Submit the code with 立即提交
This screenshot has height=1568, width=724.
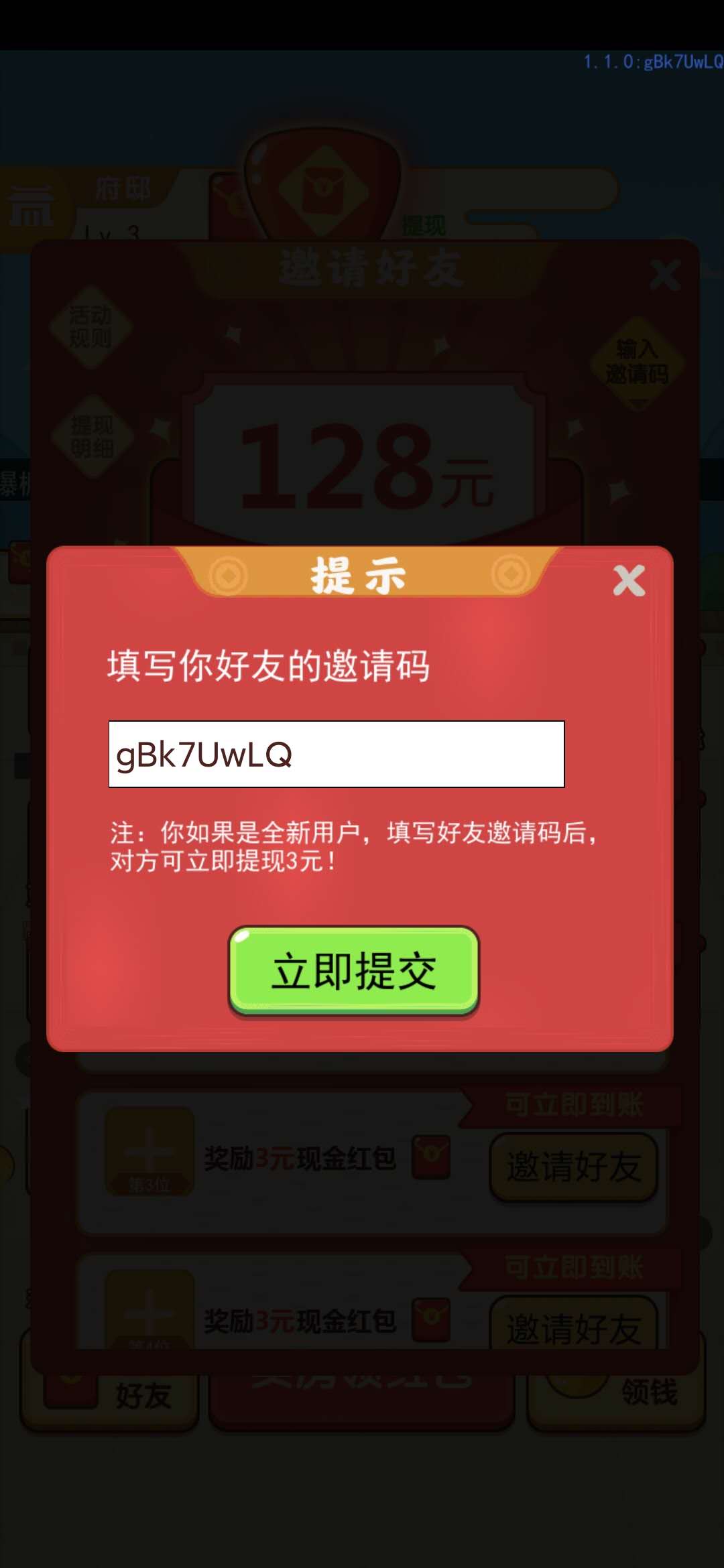click(353, 971)
